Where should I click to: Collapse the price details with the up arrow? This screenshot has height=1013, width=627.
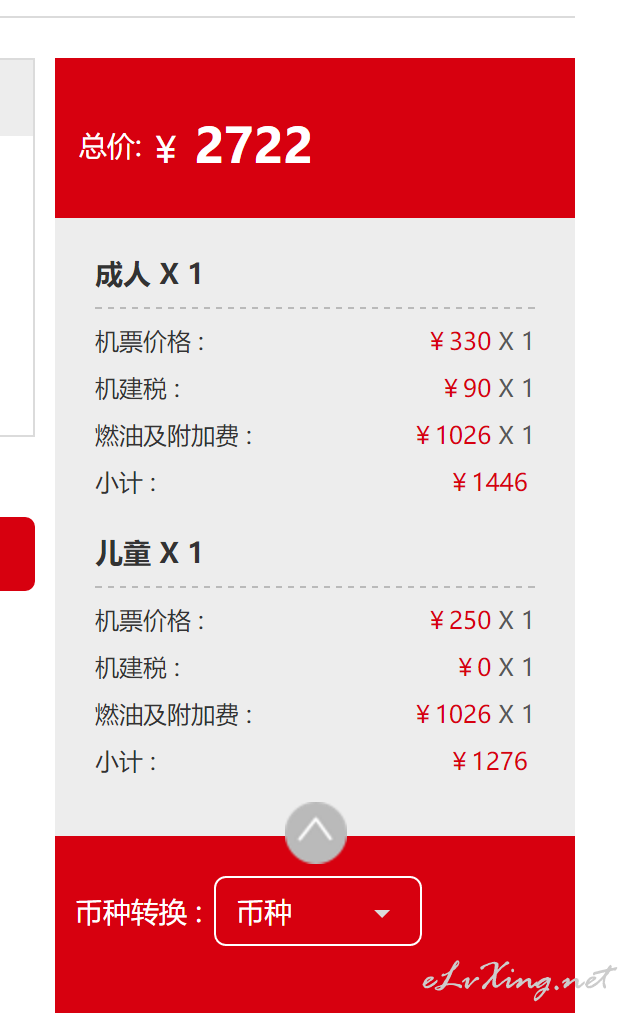point(315,833)
